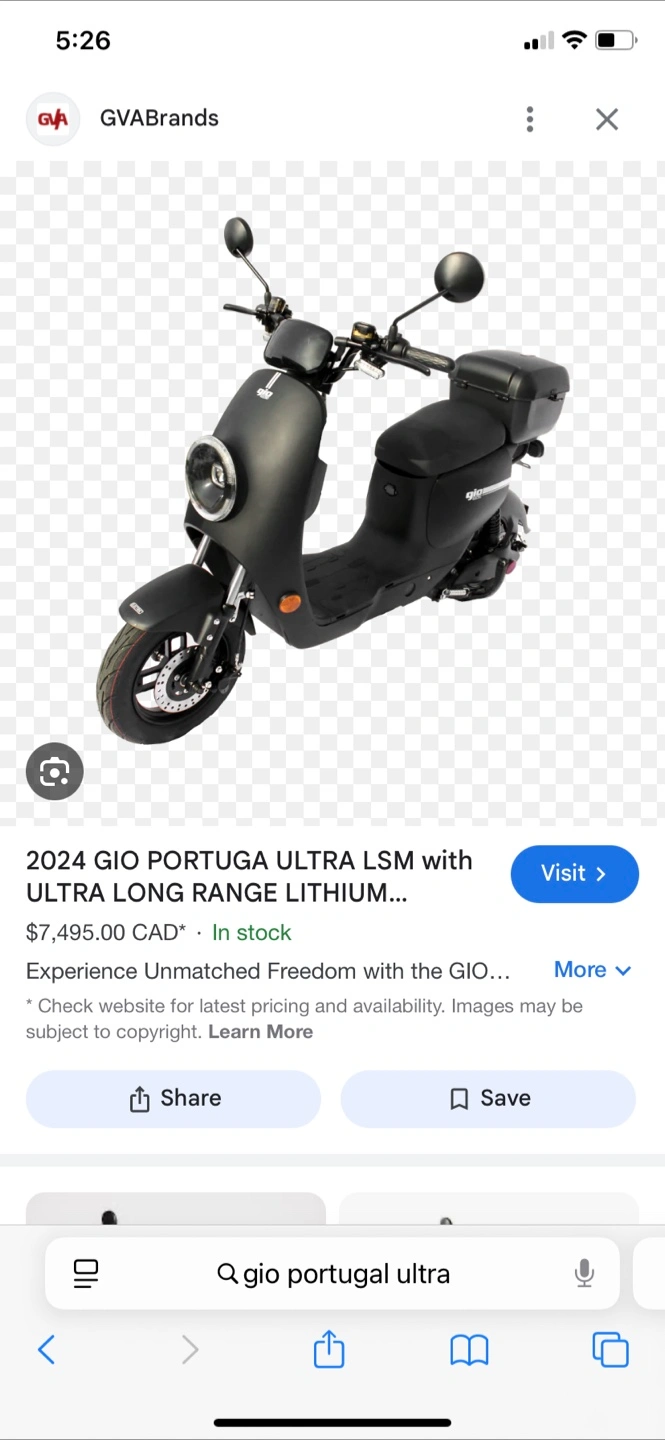Open Safari's share sheet
665x1440 pixels.
tap(328, 1349)
